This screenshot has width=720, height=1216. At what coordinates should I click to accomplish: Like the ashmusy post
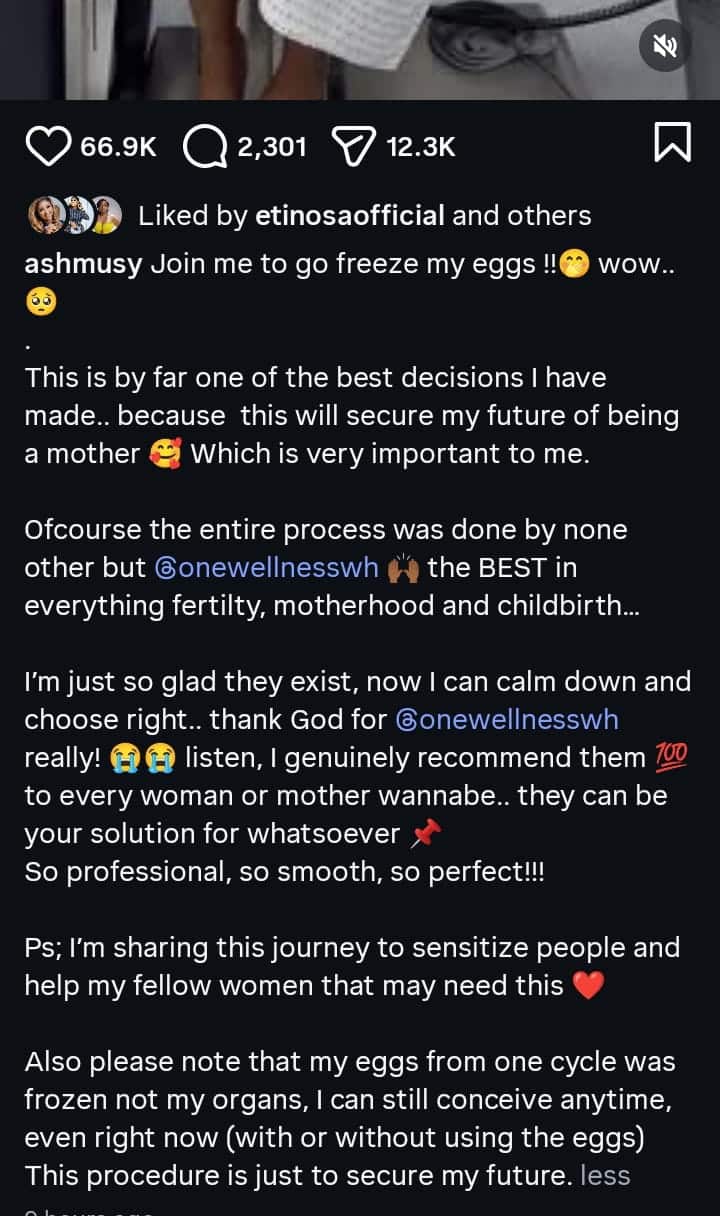pyautogui.click(x=49, y=146)
